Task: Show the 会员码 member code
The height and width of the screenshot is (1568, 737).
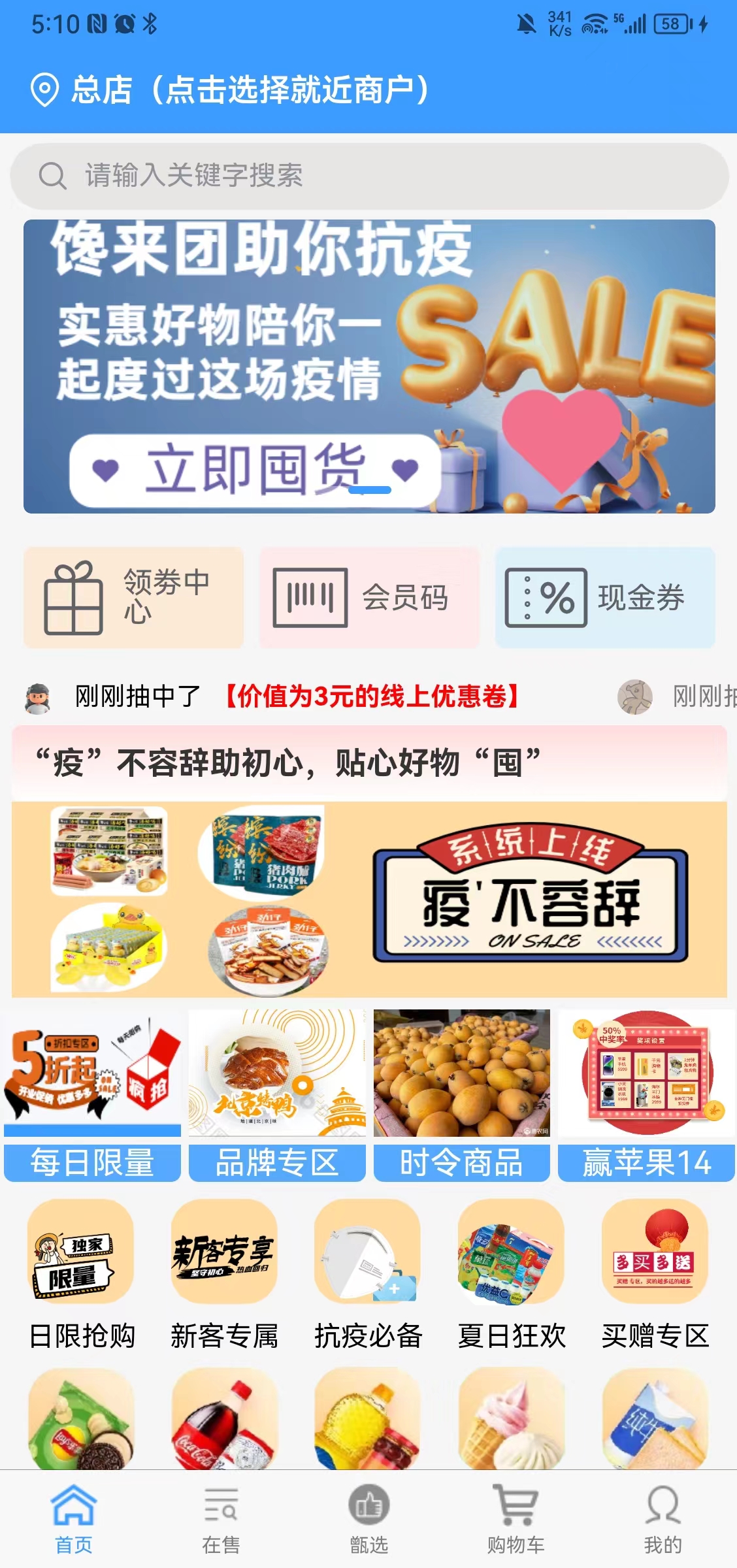Action: coord(369,597)
